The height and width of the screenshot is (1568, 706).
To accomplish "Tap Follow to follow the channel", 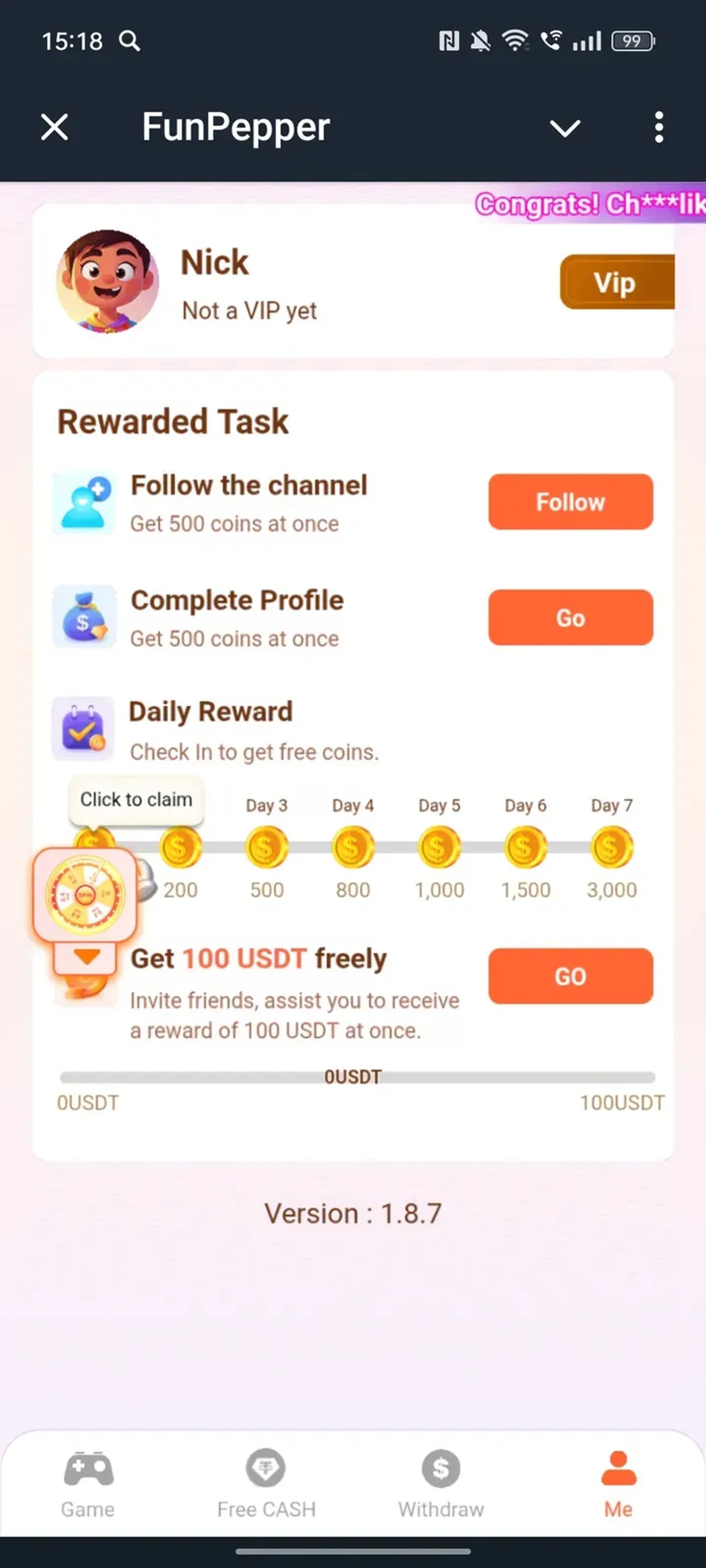I will [570, 502].
